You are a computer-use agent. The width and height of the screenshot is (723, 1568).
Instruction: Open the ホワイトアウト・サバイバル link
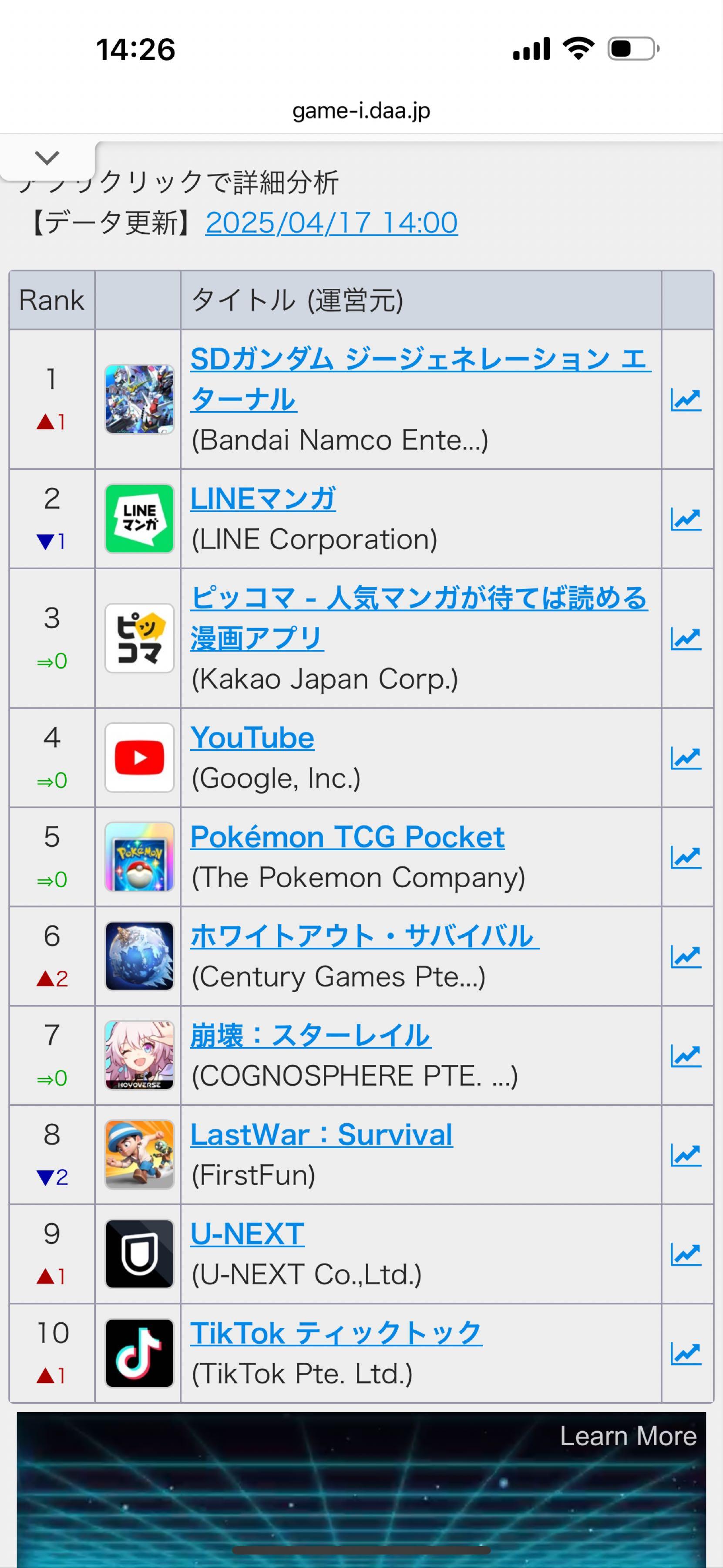coord(363,936)
